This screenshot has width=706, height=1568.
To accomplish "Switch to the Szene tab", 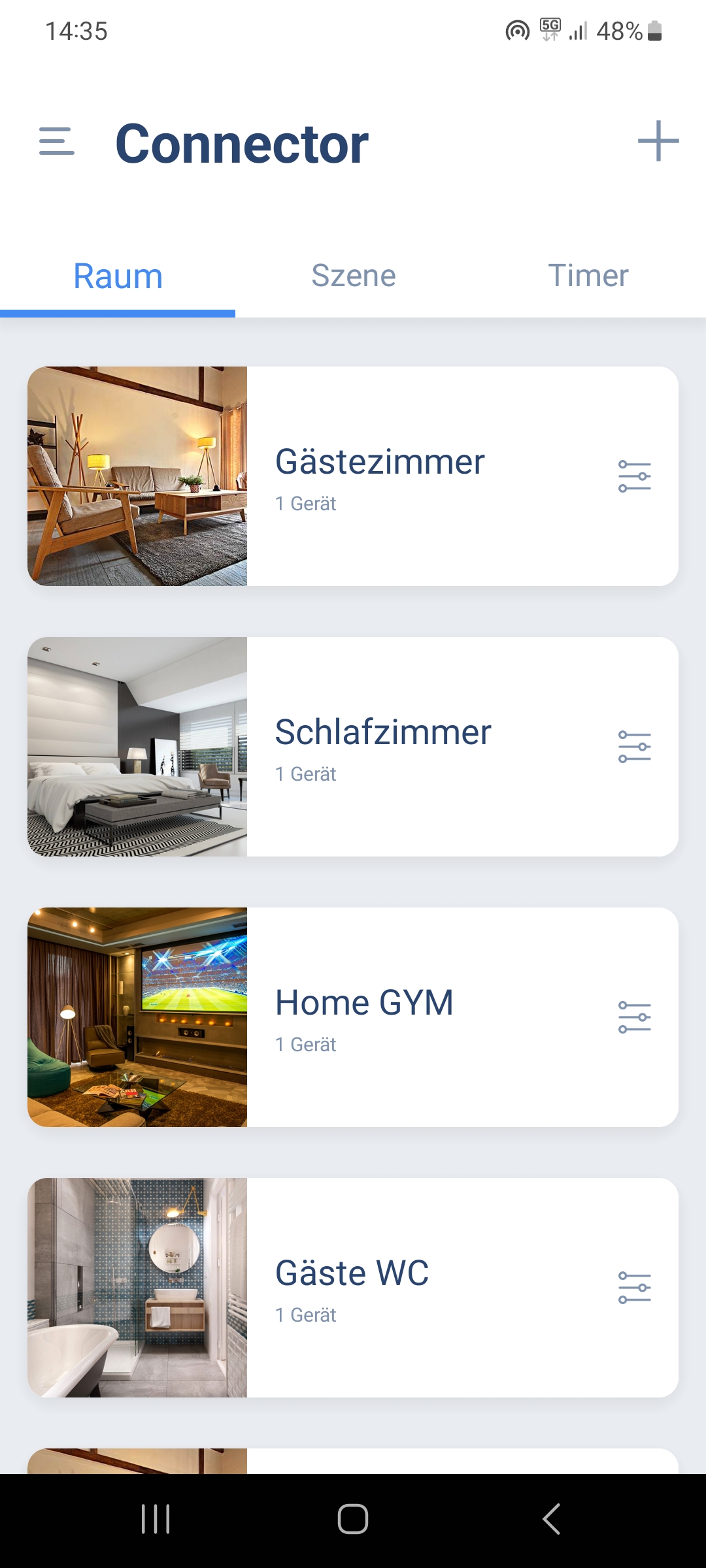I will click(353, 276).
